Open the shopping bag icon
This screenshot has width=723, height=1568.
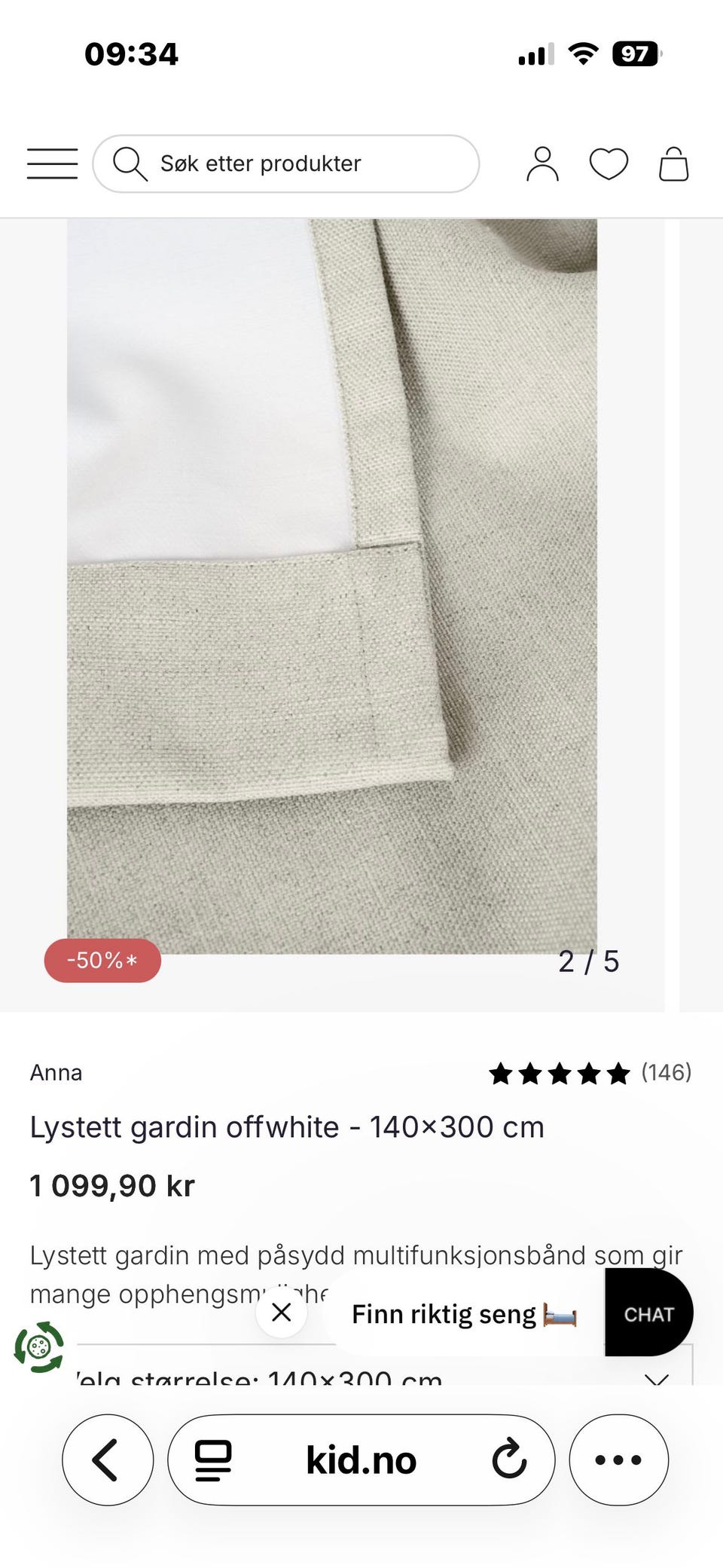tap(673, 163)
